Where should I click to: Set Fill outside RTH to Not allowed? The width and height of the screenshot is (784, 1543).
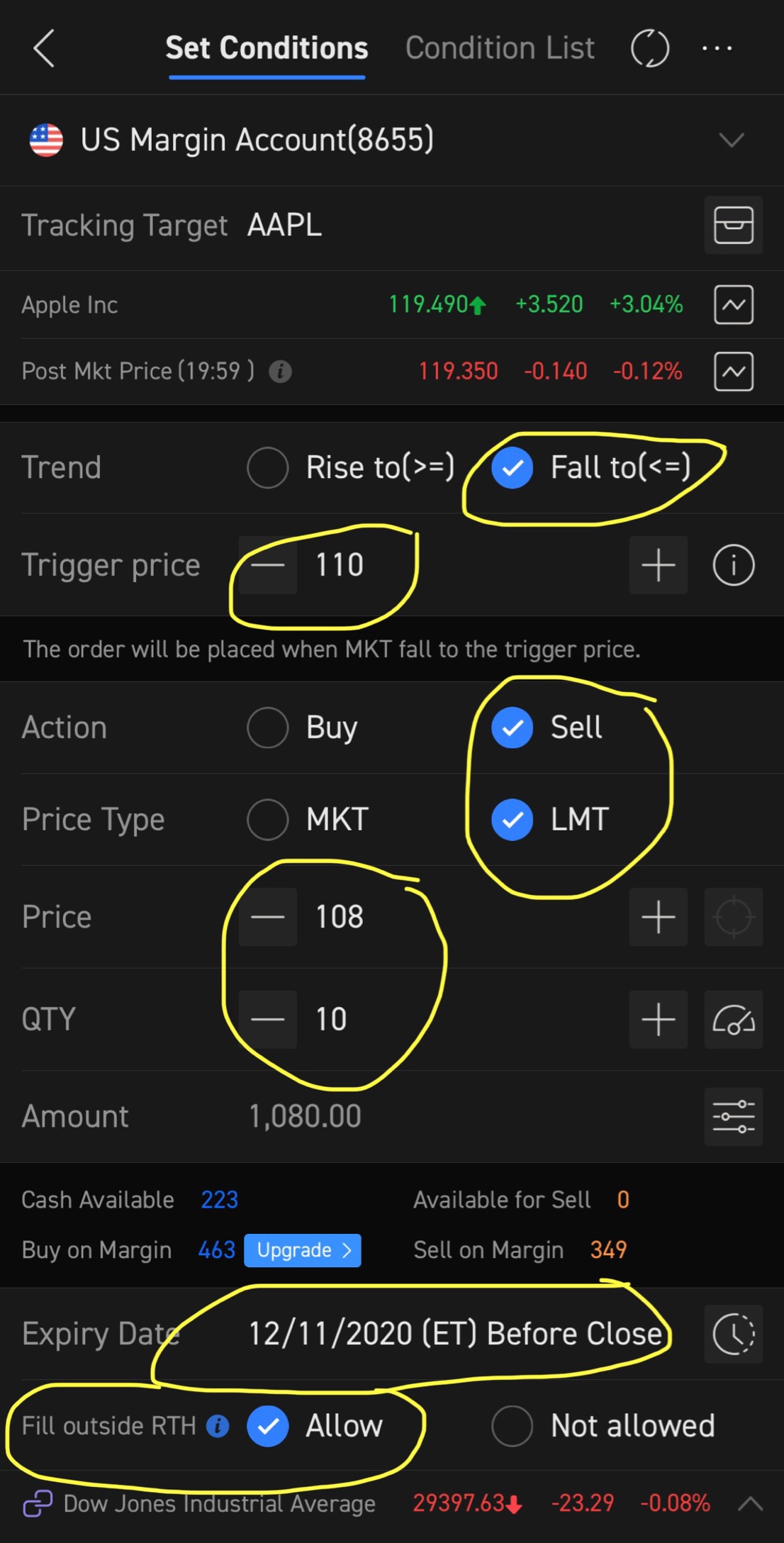tap(512, 1426)
